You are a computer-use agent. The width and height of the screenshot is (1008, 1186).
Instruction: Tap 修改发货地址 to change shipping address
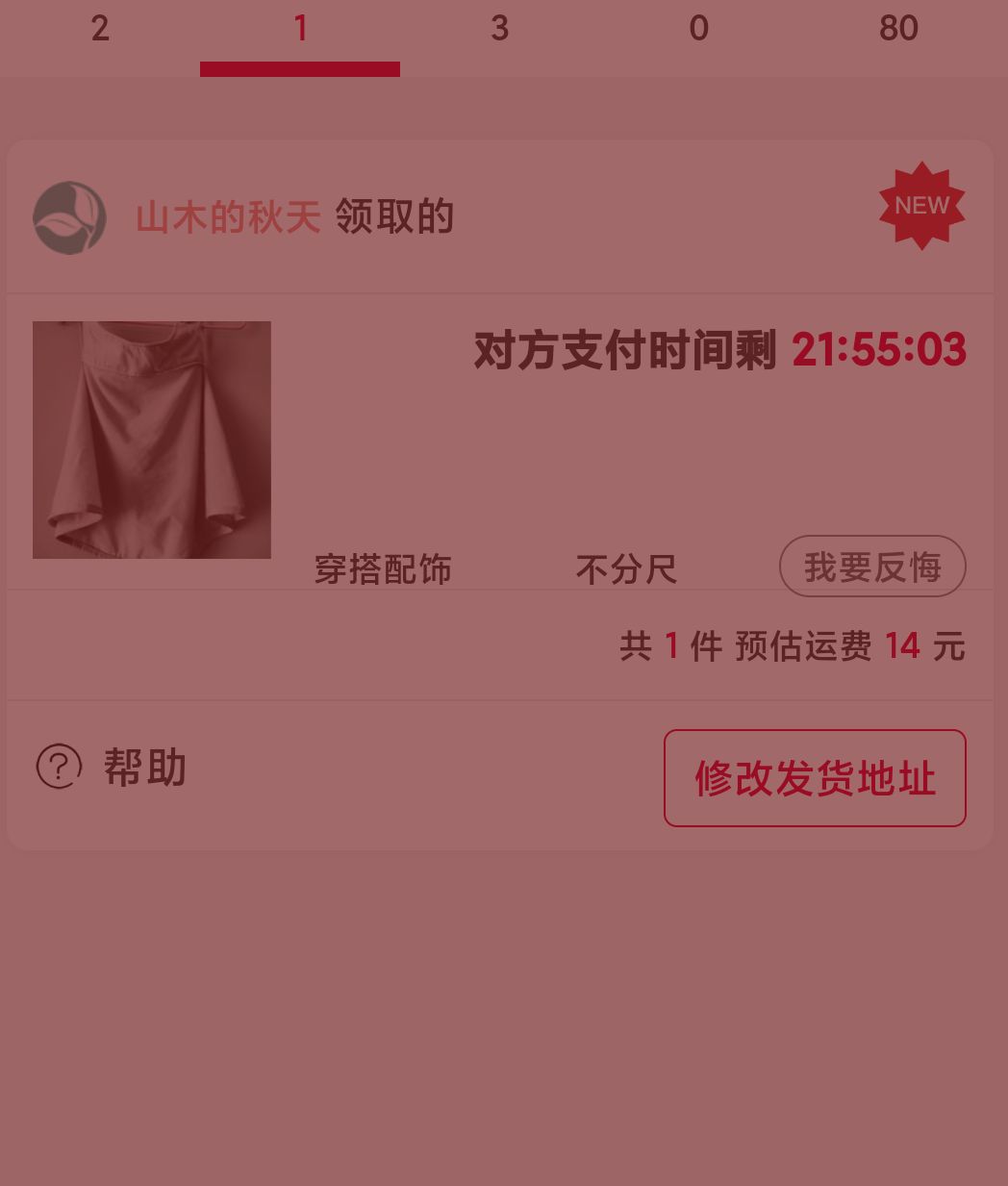pyautogui.click(x=815, y=778)
